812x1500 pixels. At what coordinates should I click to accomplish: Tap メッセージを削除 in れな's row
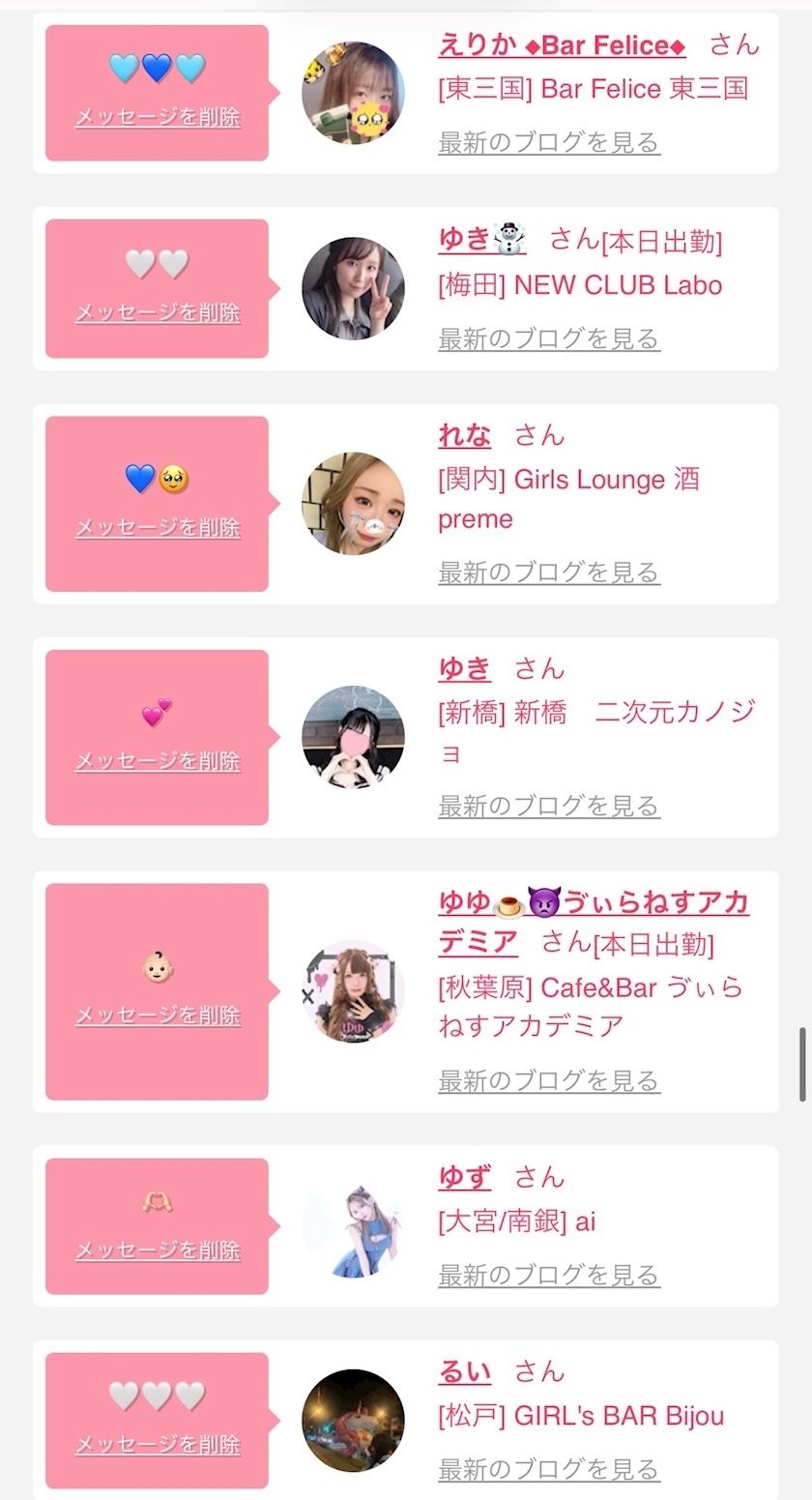(158, 528)
